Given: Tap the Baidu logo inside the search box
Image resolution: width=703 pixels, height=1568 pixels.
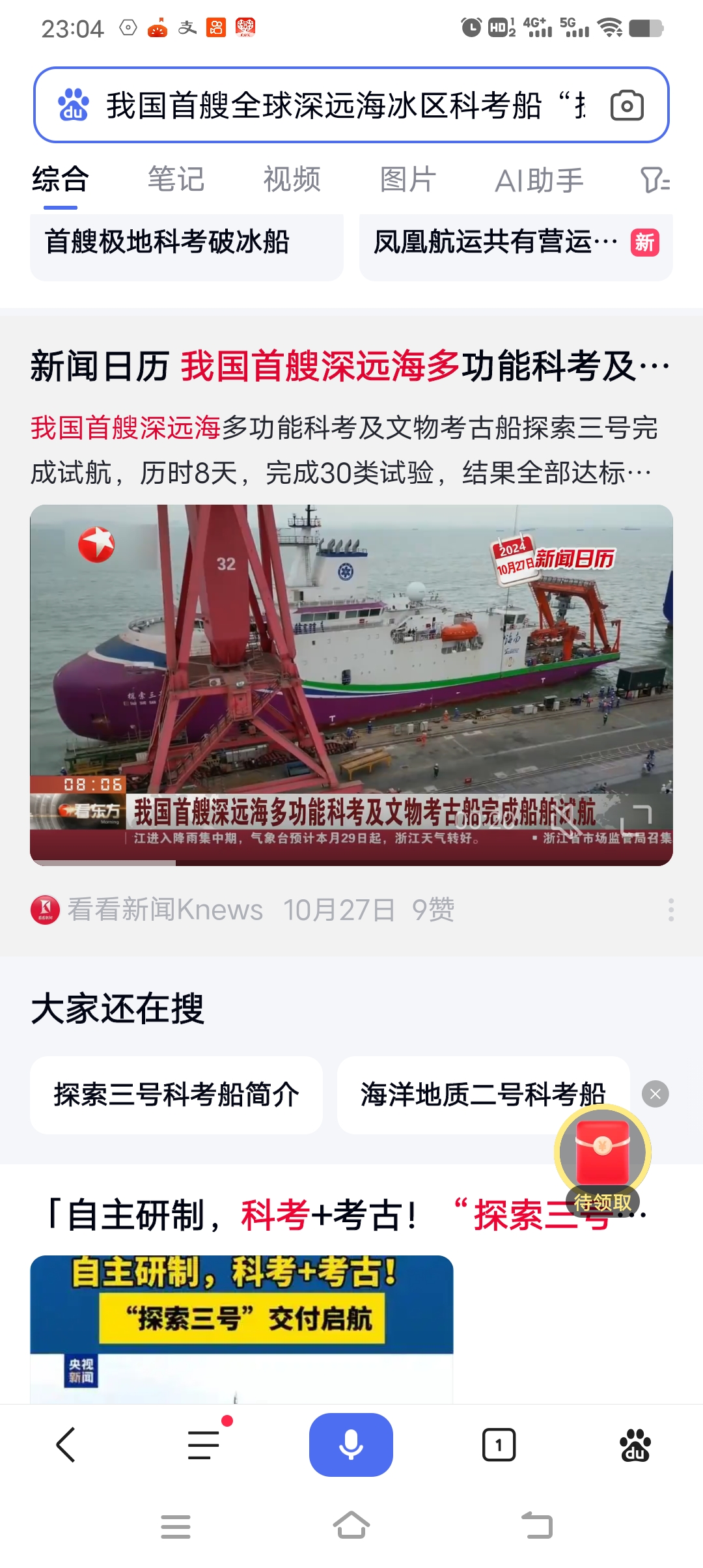Looking at the screenshot, I should click(x=74, y=104).
